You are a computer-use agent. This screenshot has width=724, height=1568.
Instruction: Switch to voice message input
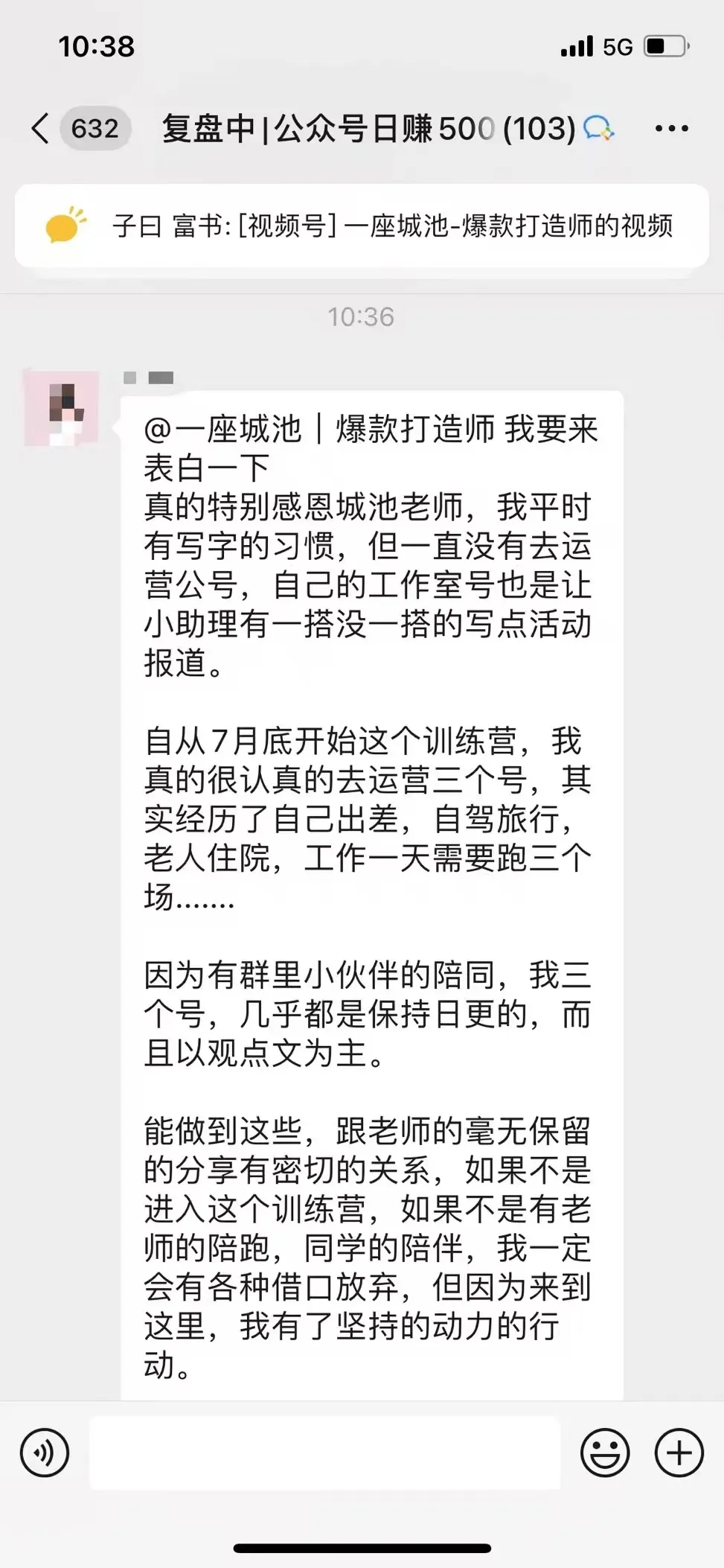45,1453
